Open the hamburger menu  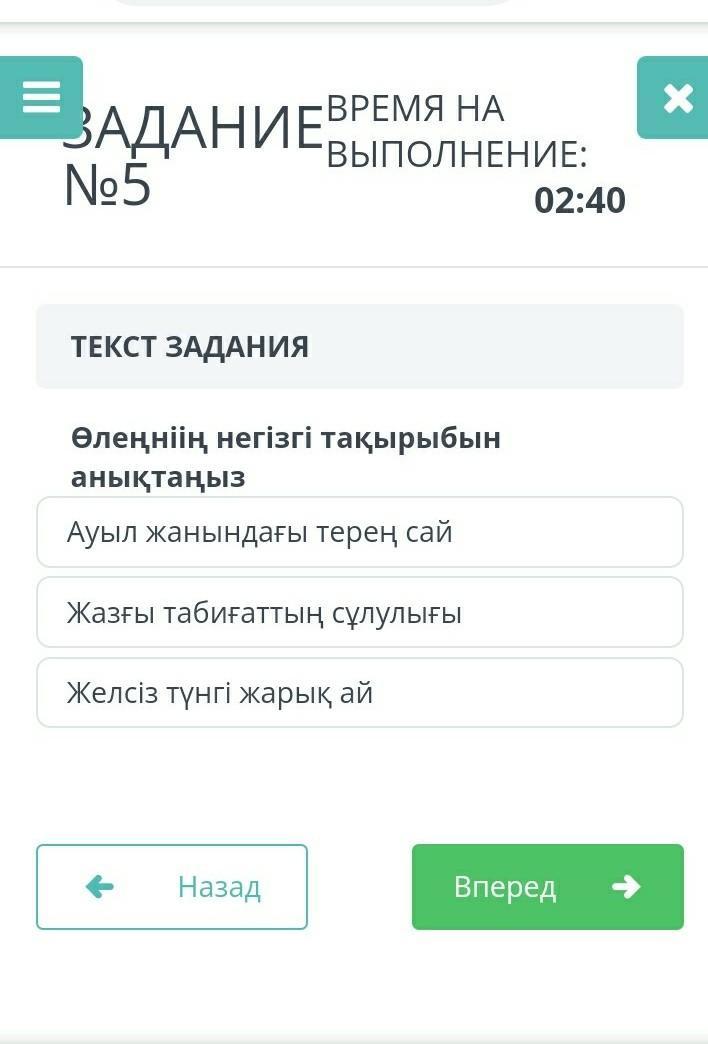41,97
